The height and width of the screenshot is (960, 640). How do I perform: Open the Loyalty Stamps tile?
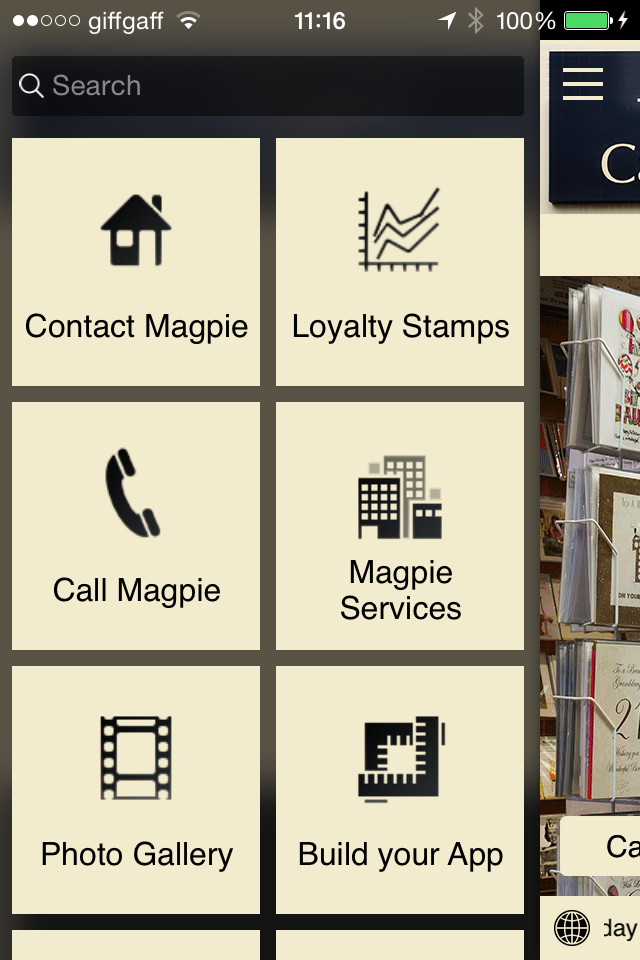400,262
